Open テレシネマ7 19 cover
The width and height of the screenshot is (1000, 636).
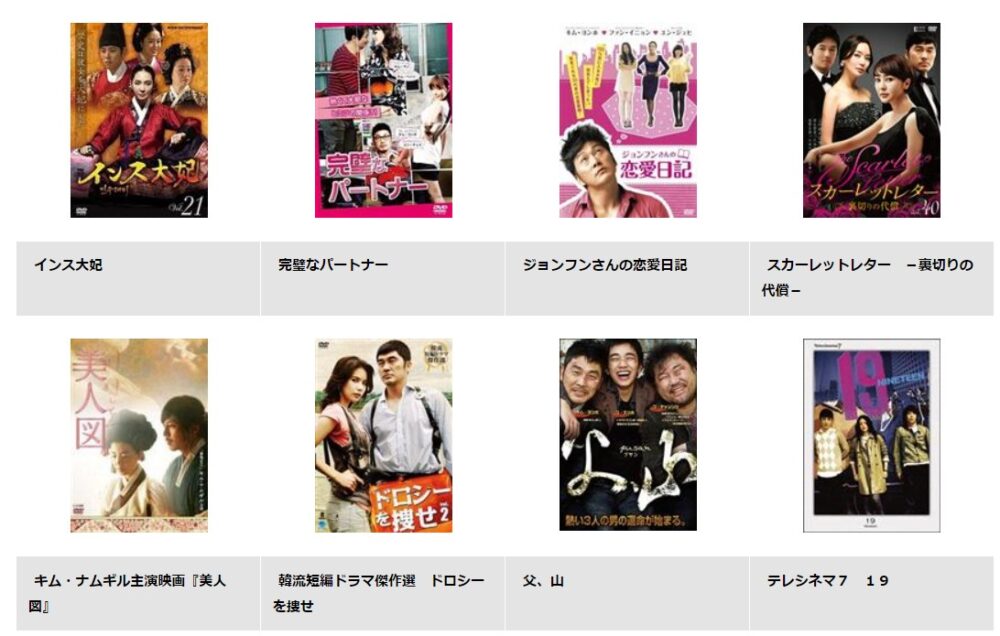871,434
